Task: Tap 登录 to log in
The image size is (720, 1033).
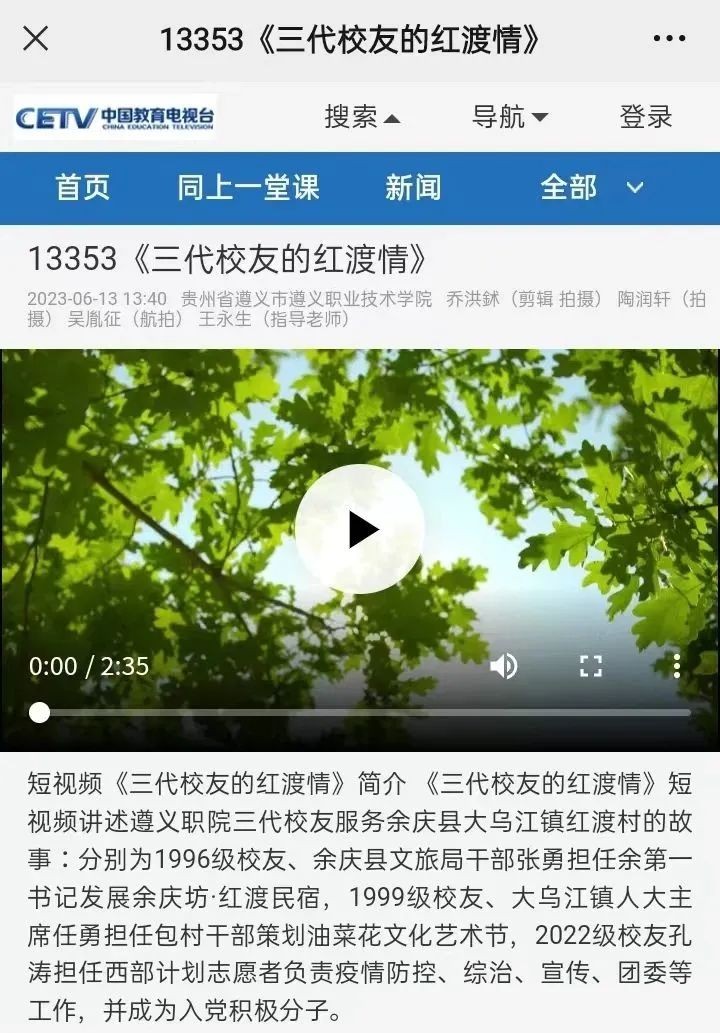Action: [645, 117]
